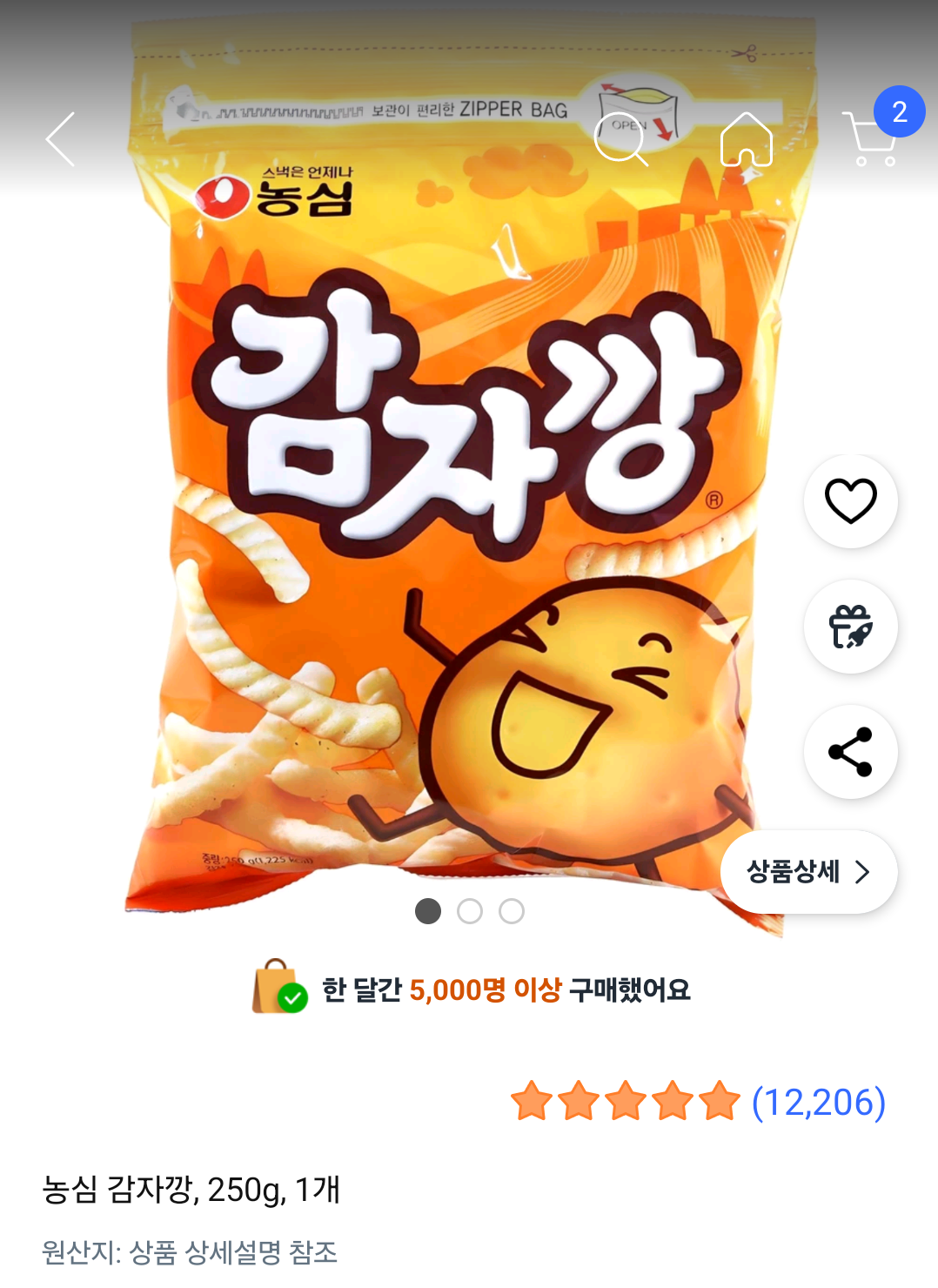Open search from the magnifier icon
938x1288 pixels.
click(x=620, y=139)
